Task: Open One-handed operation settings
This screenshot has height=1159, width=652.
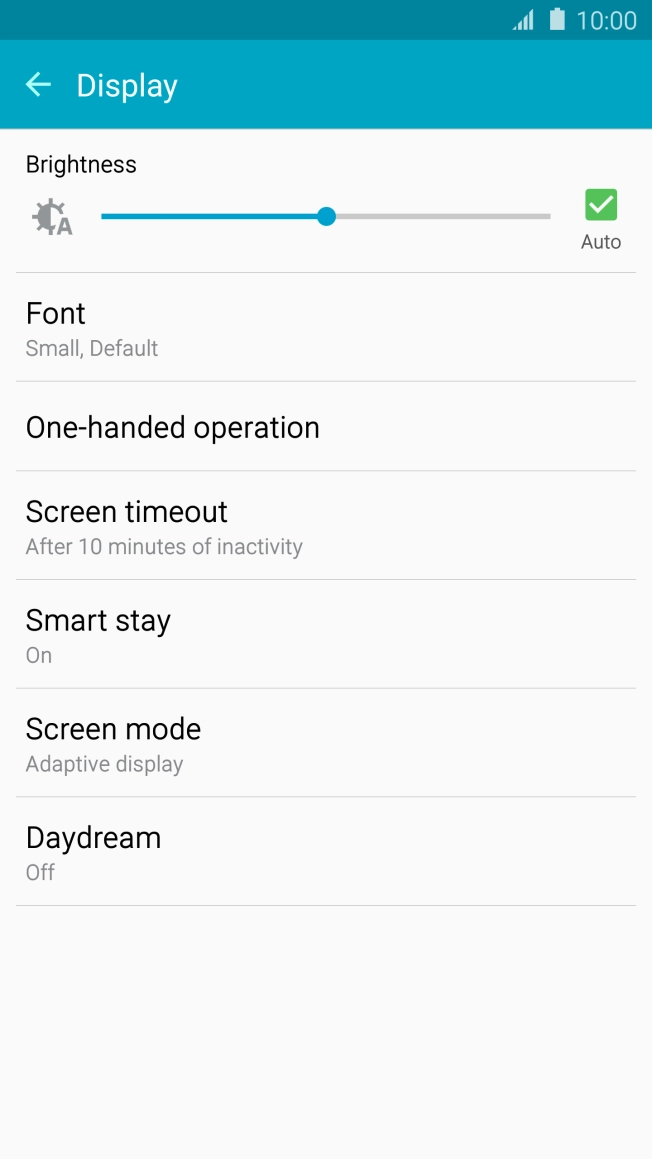Action: coord(326,427)
